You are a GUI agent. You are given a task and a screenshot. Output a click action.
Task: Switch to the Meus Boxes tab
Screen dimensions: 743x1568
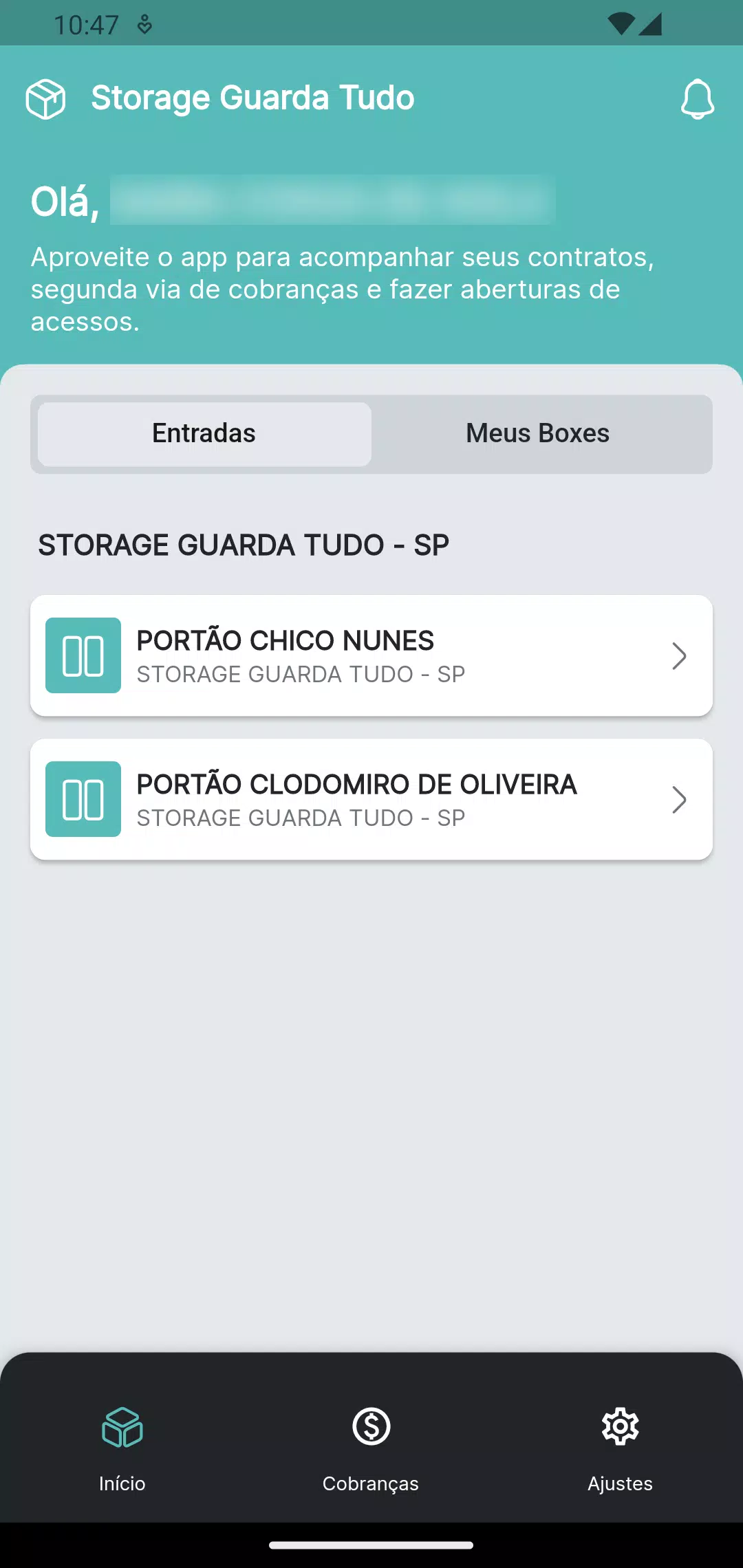538,434
